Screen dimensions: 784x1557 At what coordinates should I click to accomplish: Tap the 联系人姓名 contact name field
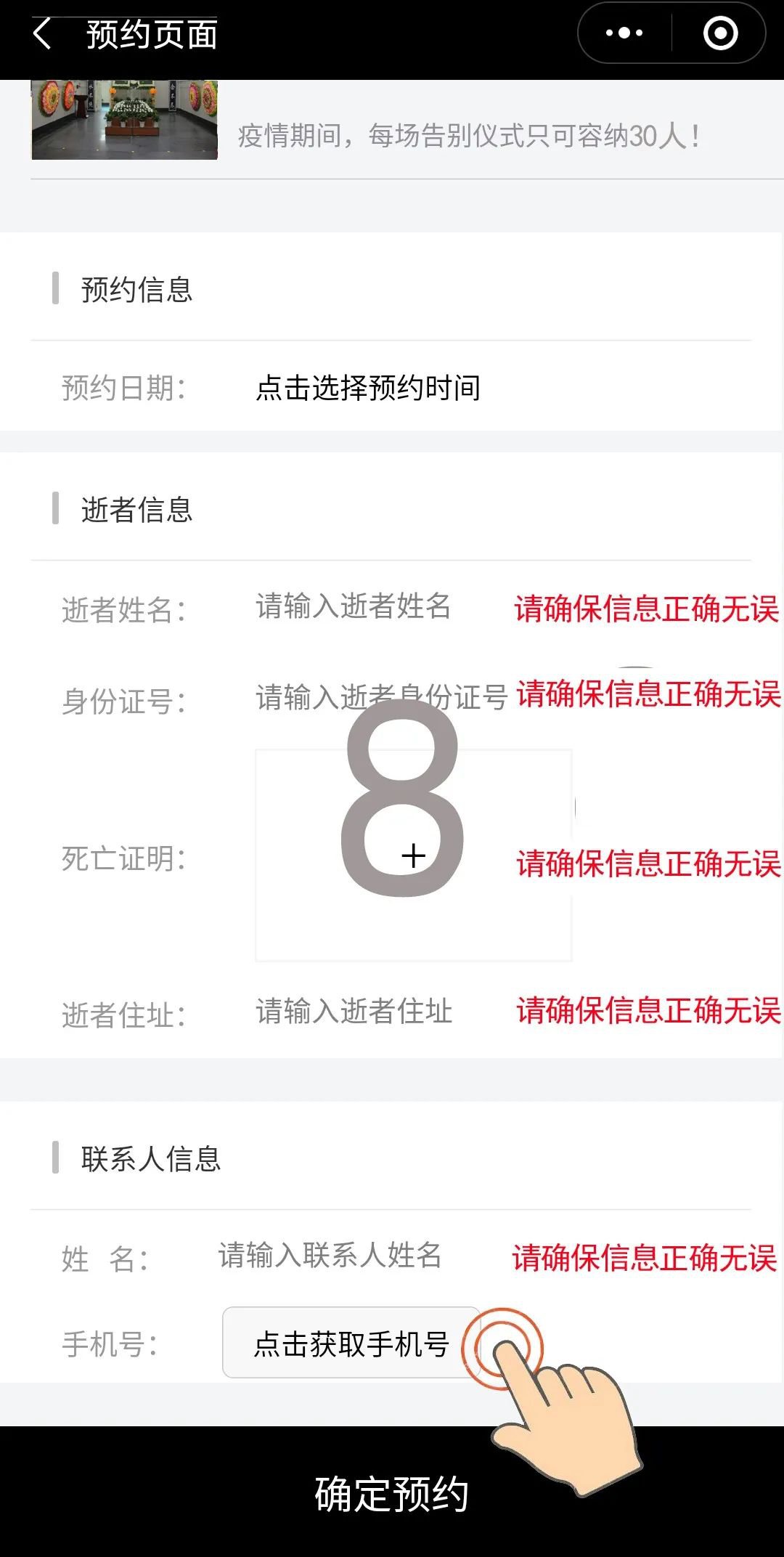pos(330,1256)
